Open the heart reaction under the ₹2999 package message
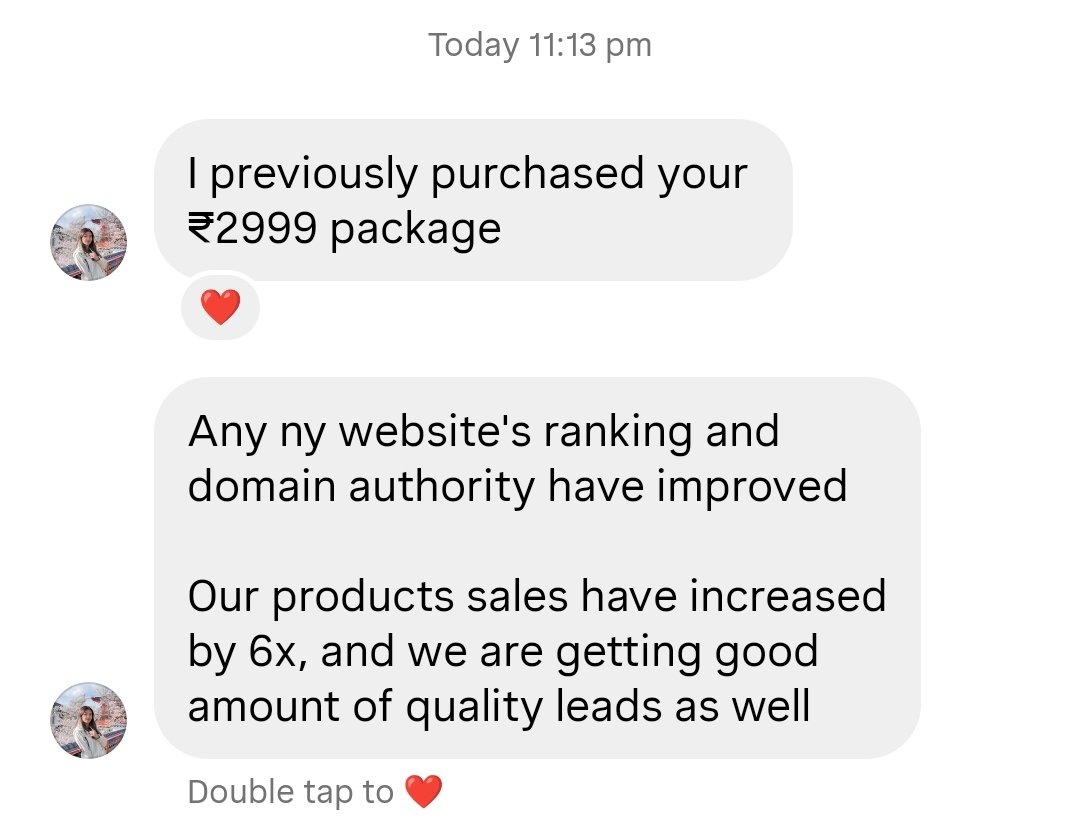 (x=220, y=308)
